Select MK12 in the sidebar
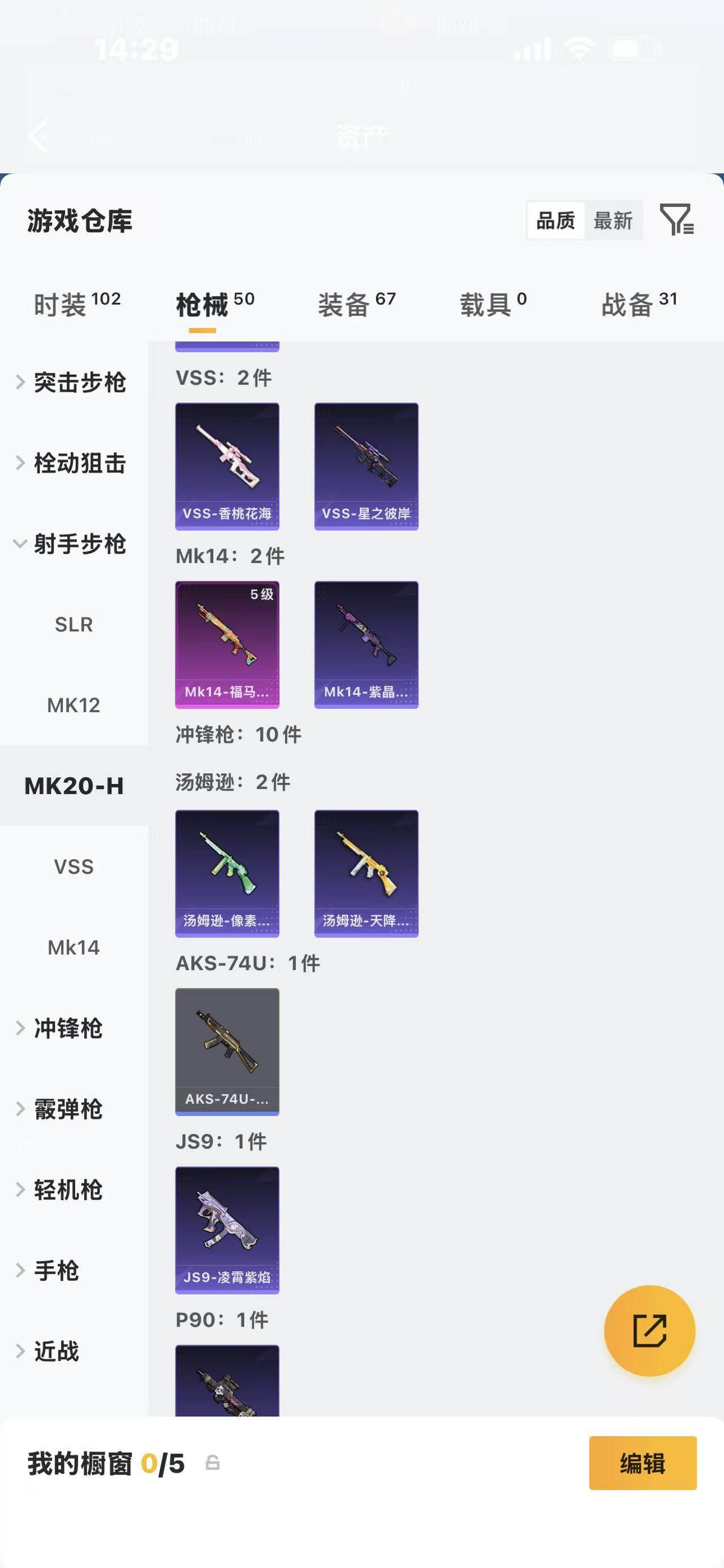This screenshot has width=724, height=1568. tap(74, 705)
